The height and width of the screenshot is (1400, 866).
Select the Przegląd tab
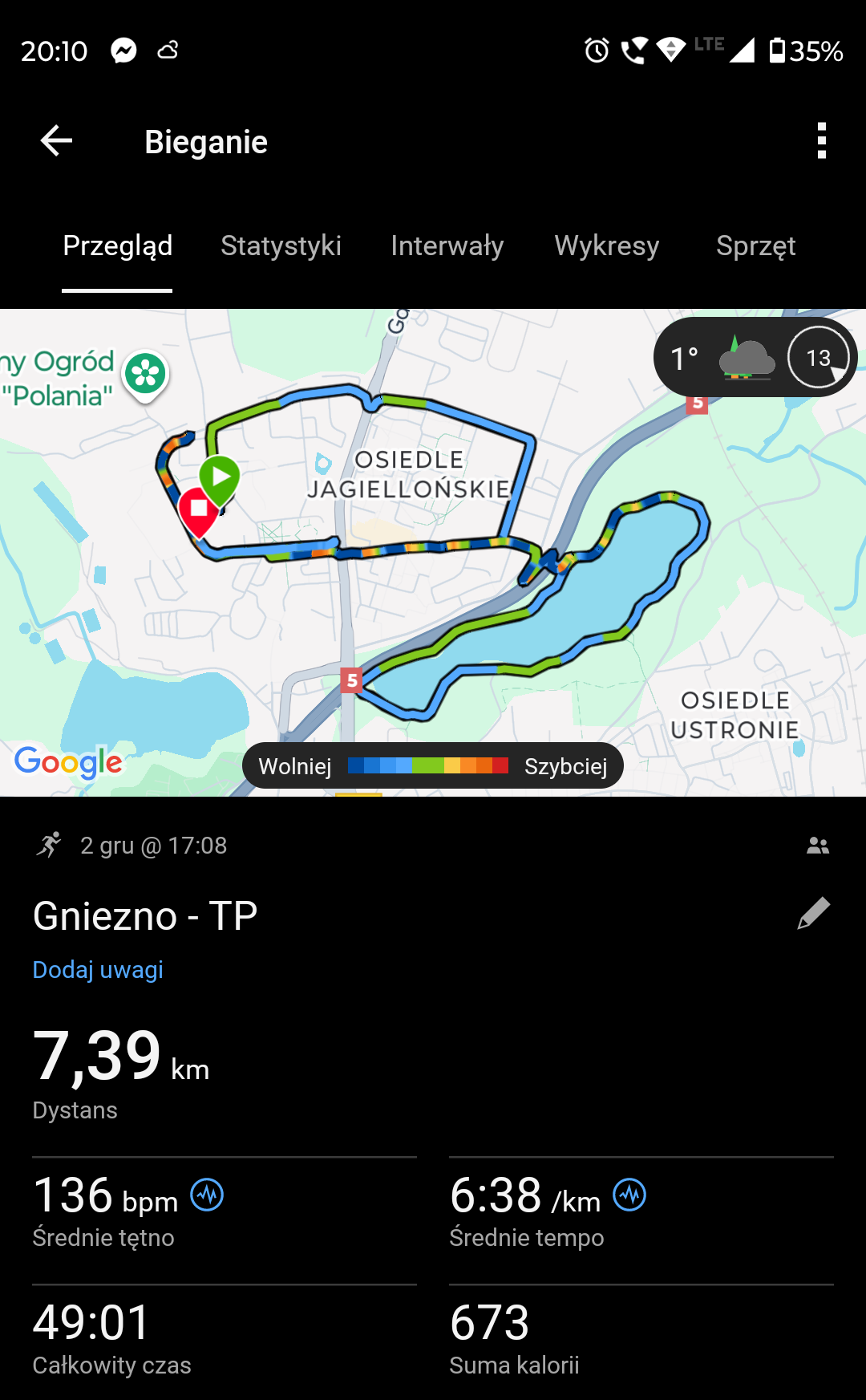pos(118,246)
